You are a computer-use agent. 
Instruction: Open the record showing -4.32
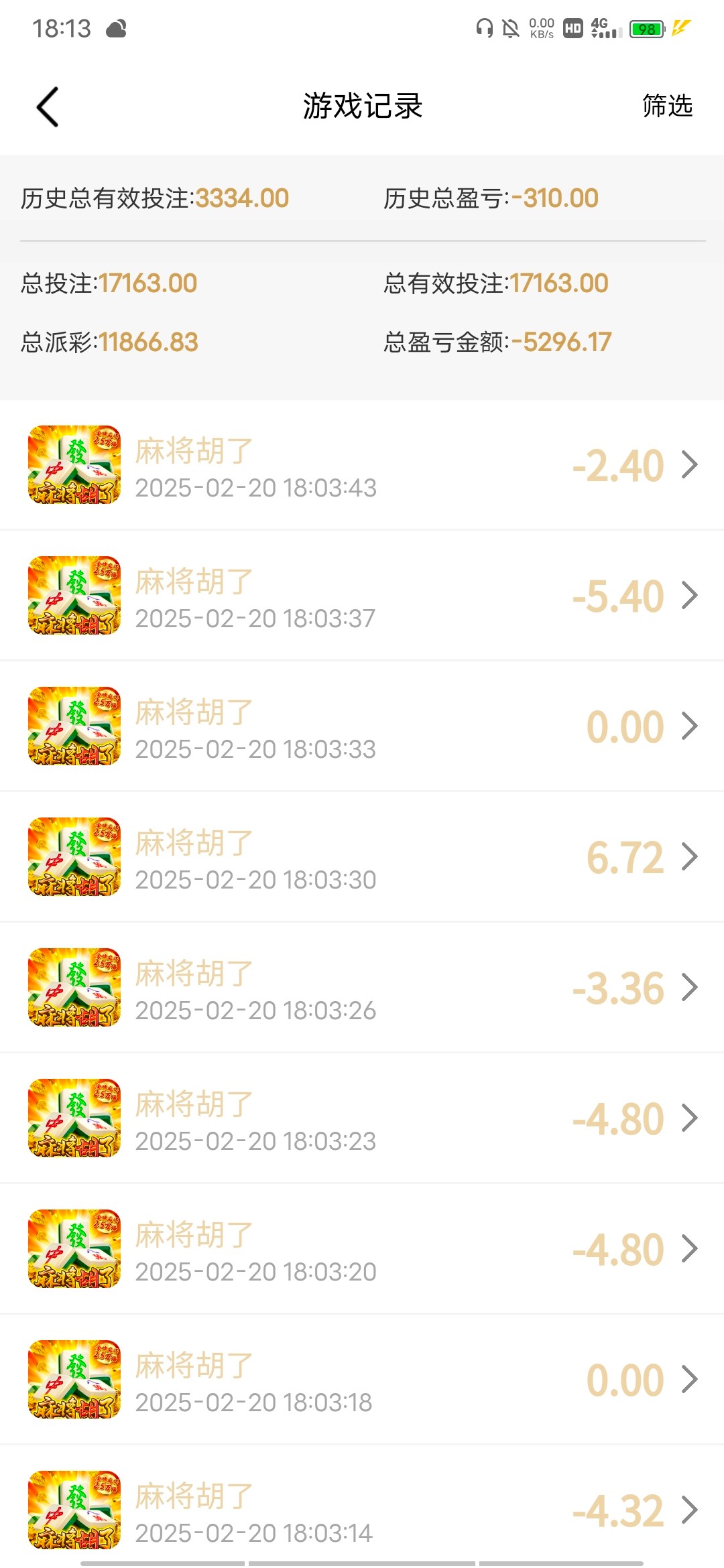[x=362, y=1511]
